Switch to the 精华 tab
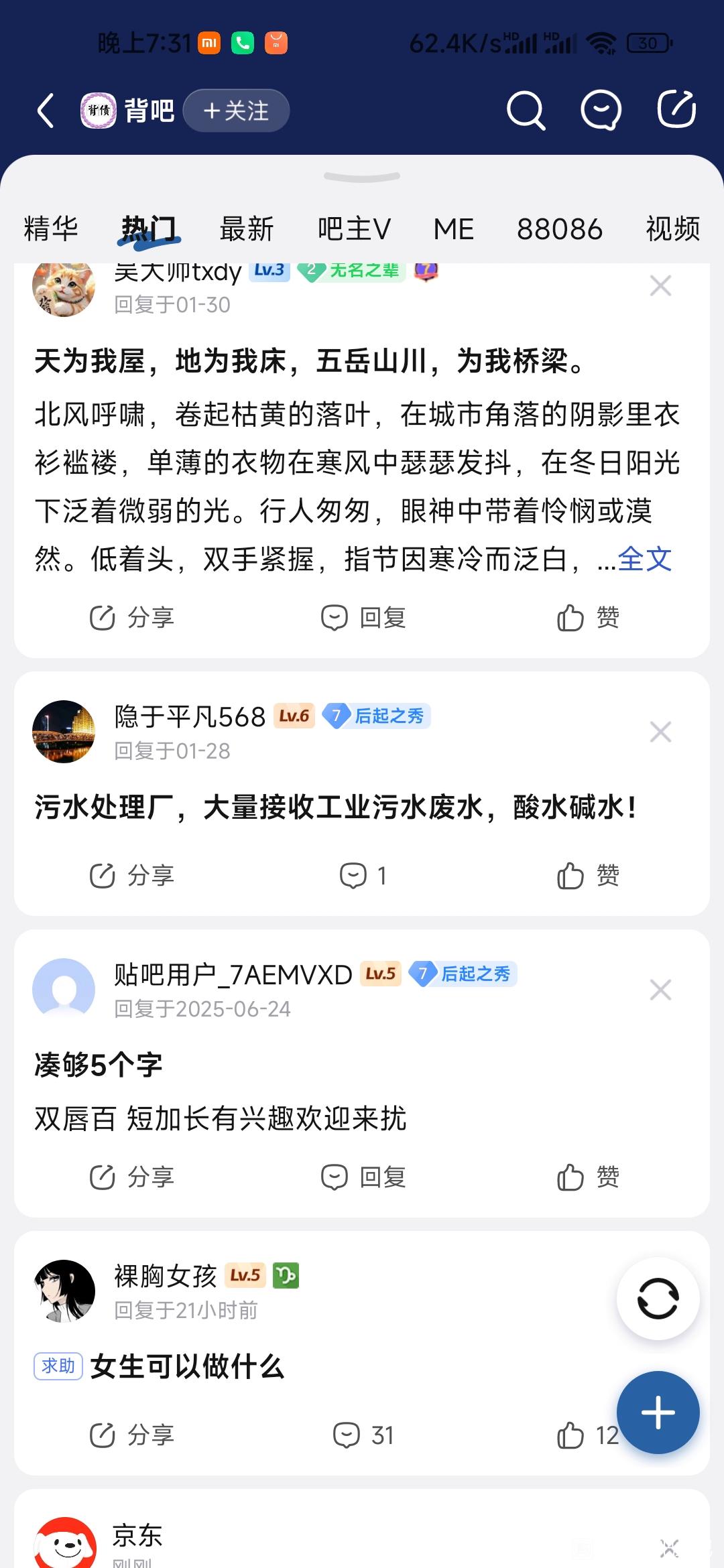Screen dimensions: 724x1568 (x=51, y=228)
